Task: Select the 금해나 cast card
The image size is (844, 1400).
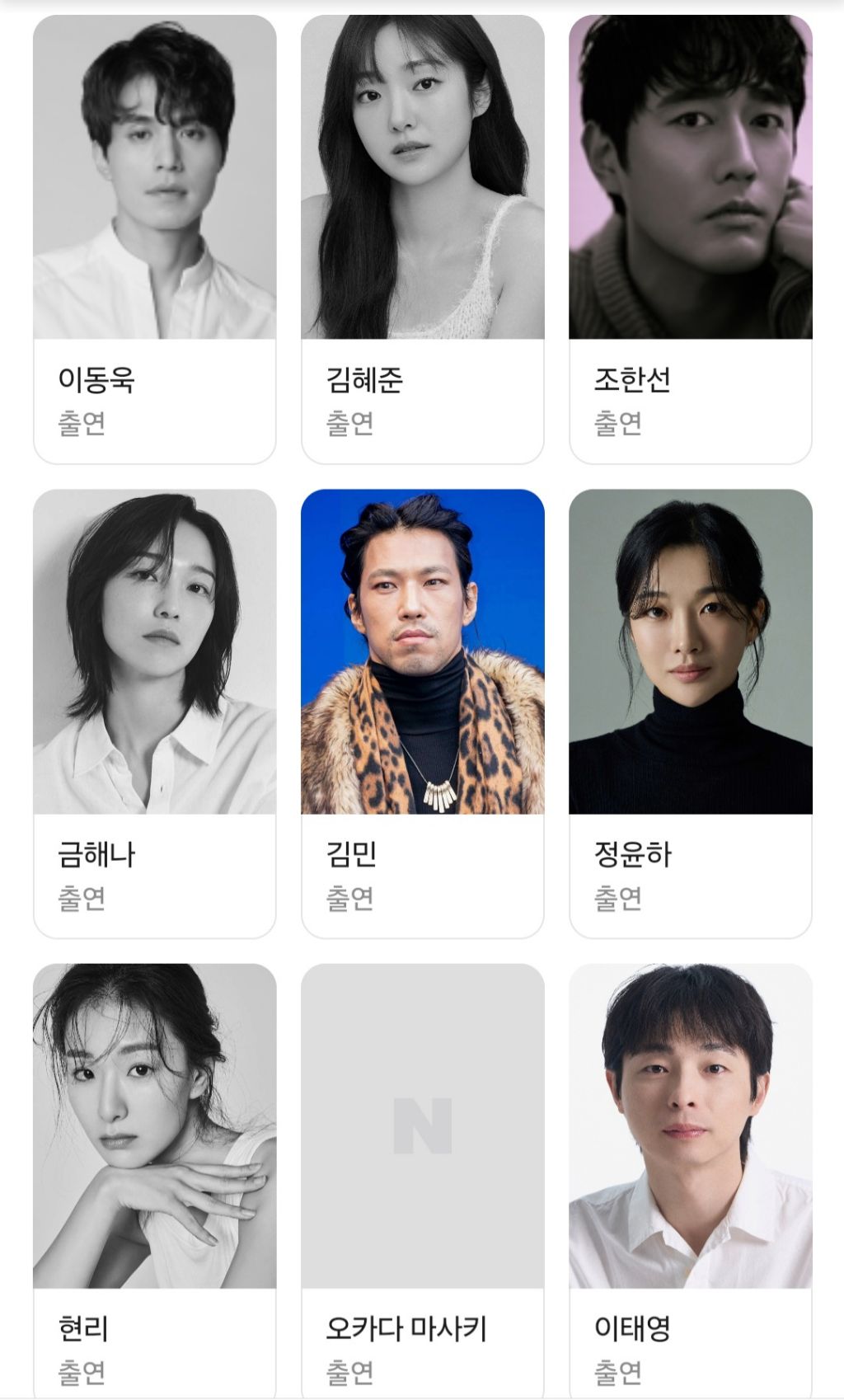Action: 155,714
